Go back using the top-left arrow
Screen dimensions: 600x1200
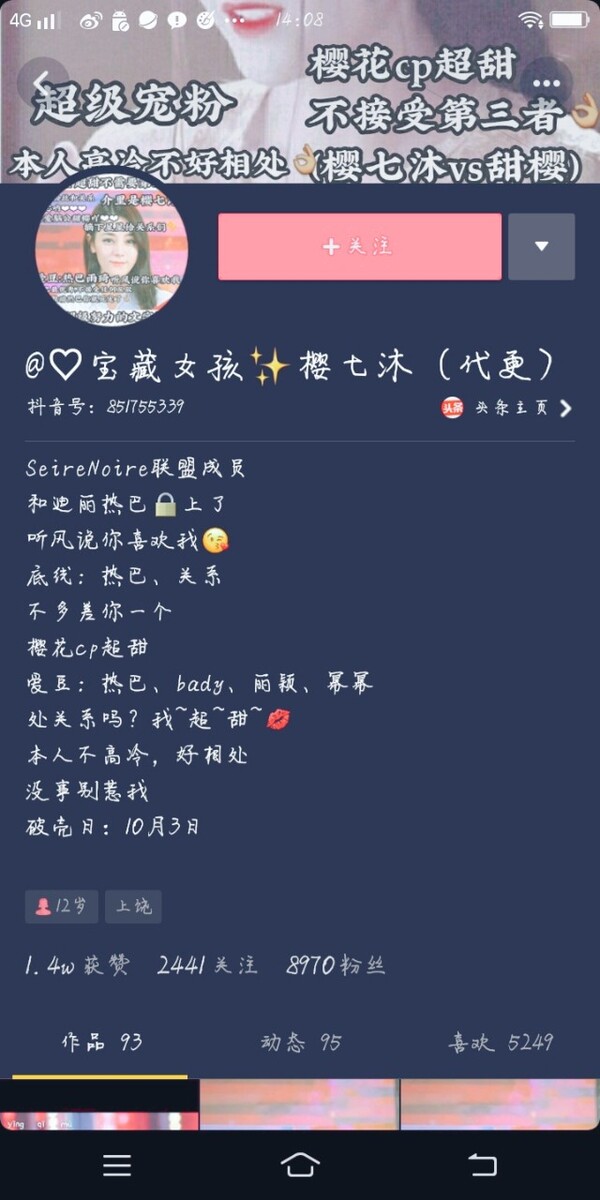click(40, 82)
